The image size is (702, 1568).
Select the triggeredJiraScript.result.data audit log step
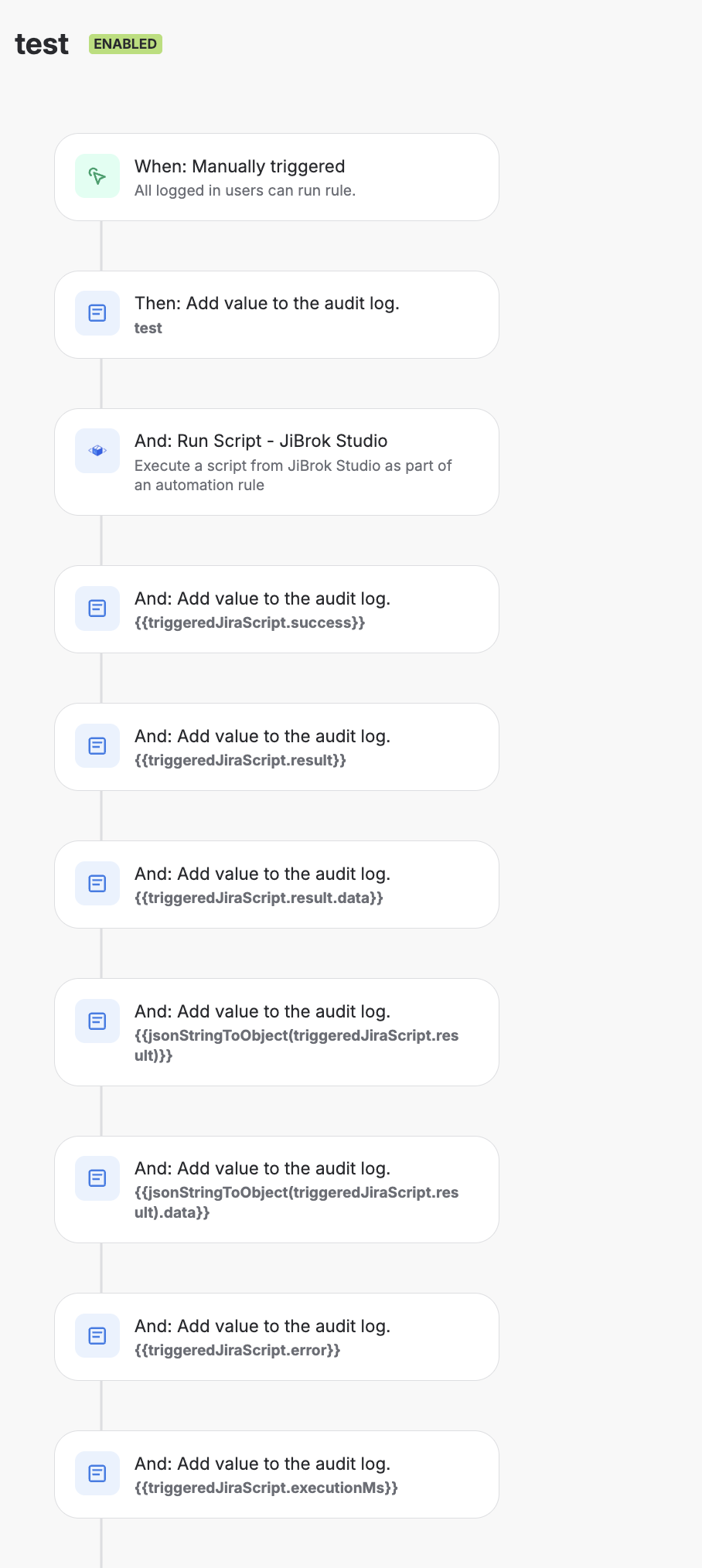click(276, 885)
